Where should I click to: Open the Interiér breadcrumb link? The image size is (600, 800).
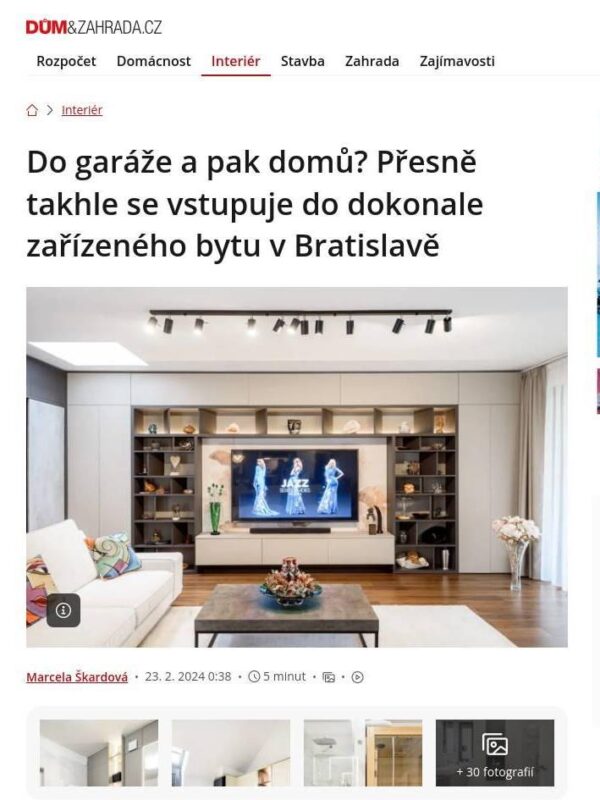(x=82, y=111)
